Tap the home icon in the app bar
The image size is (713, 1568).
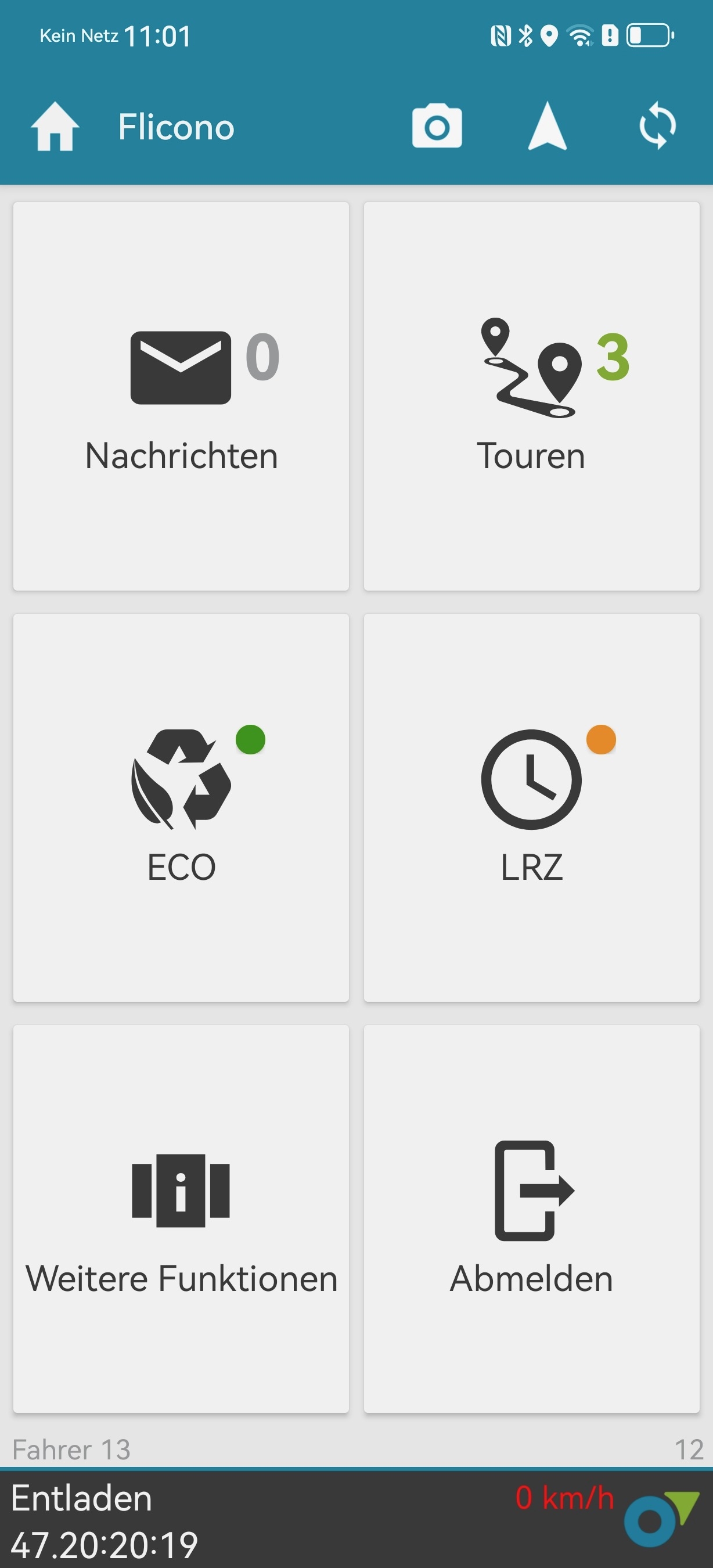[55, 127]
